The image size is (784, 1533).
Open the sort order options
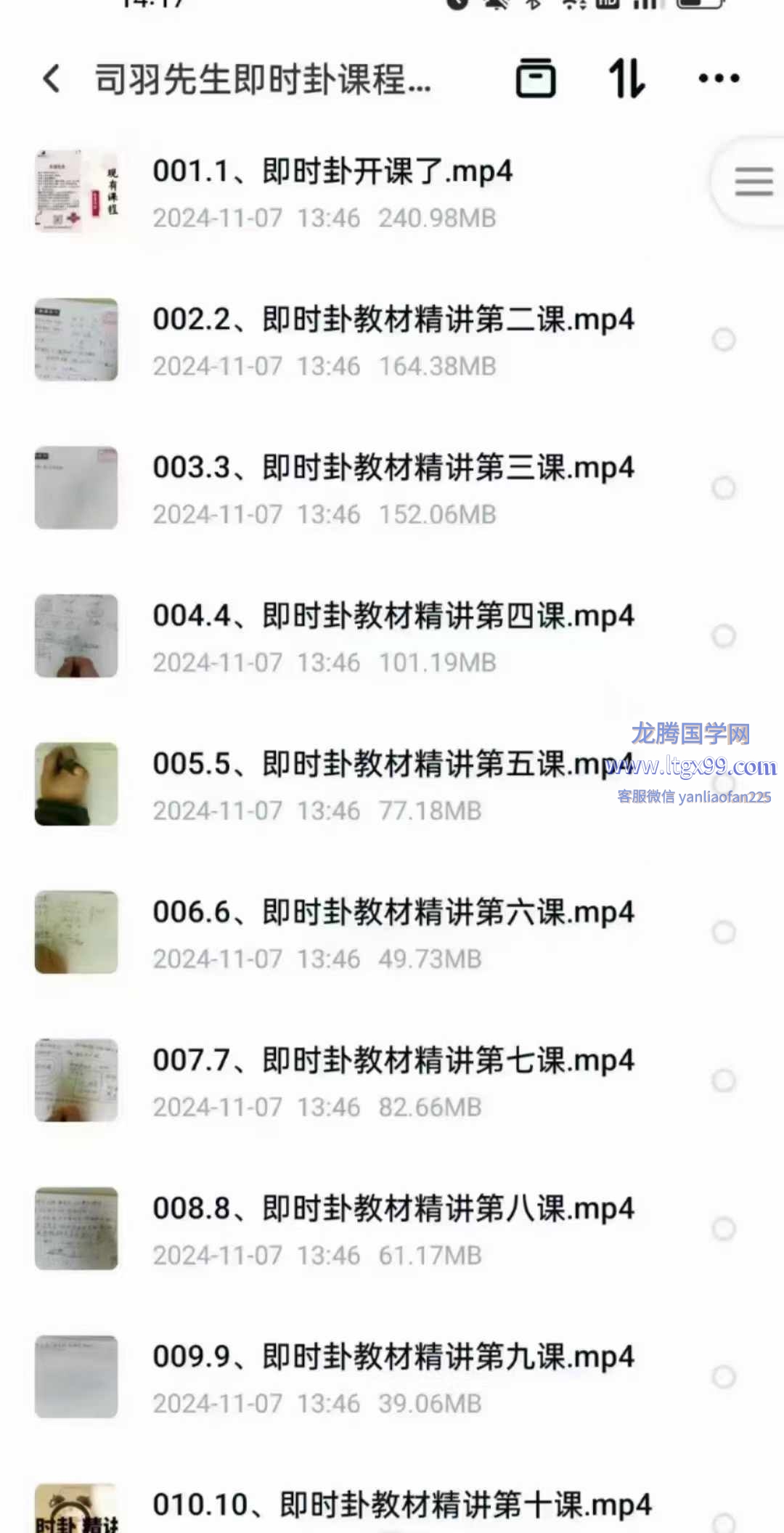point(626,78)
